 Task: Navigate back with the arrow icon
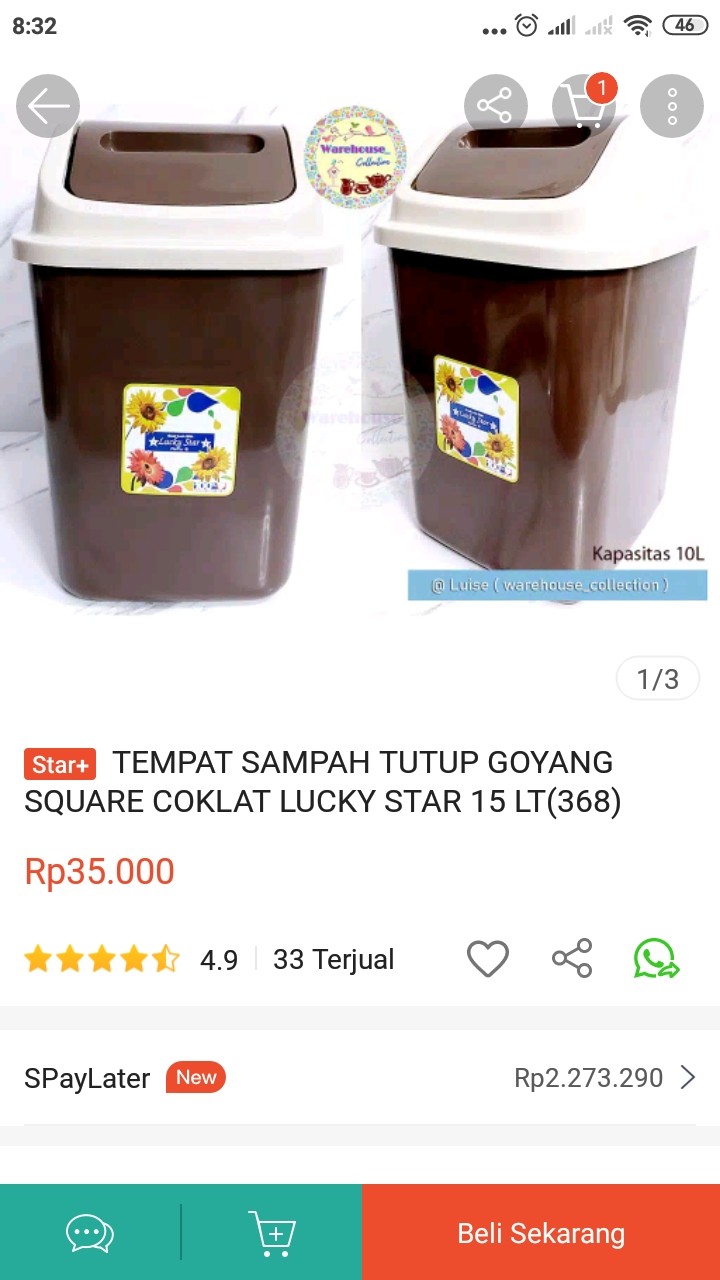[47, 105]
